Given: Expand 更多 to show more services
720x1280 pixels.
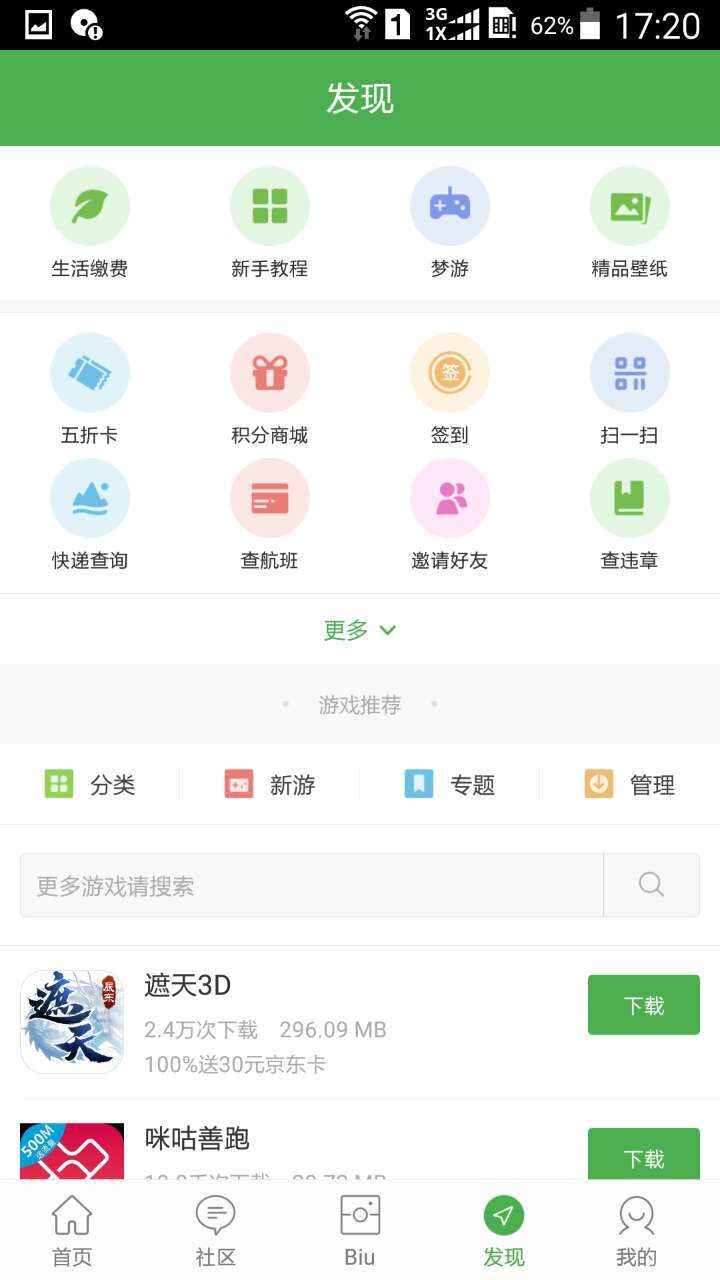Looking at the screenshot, I should click(x=360, y=630).
